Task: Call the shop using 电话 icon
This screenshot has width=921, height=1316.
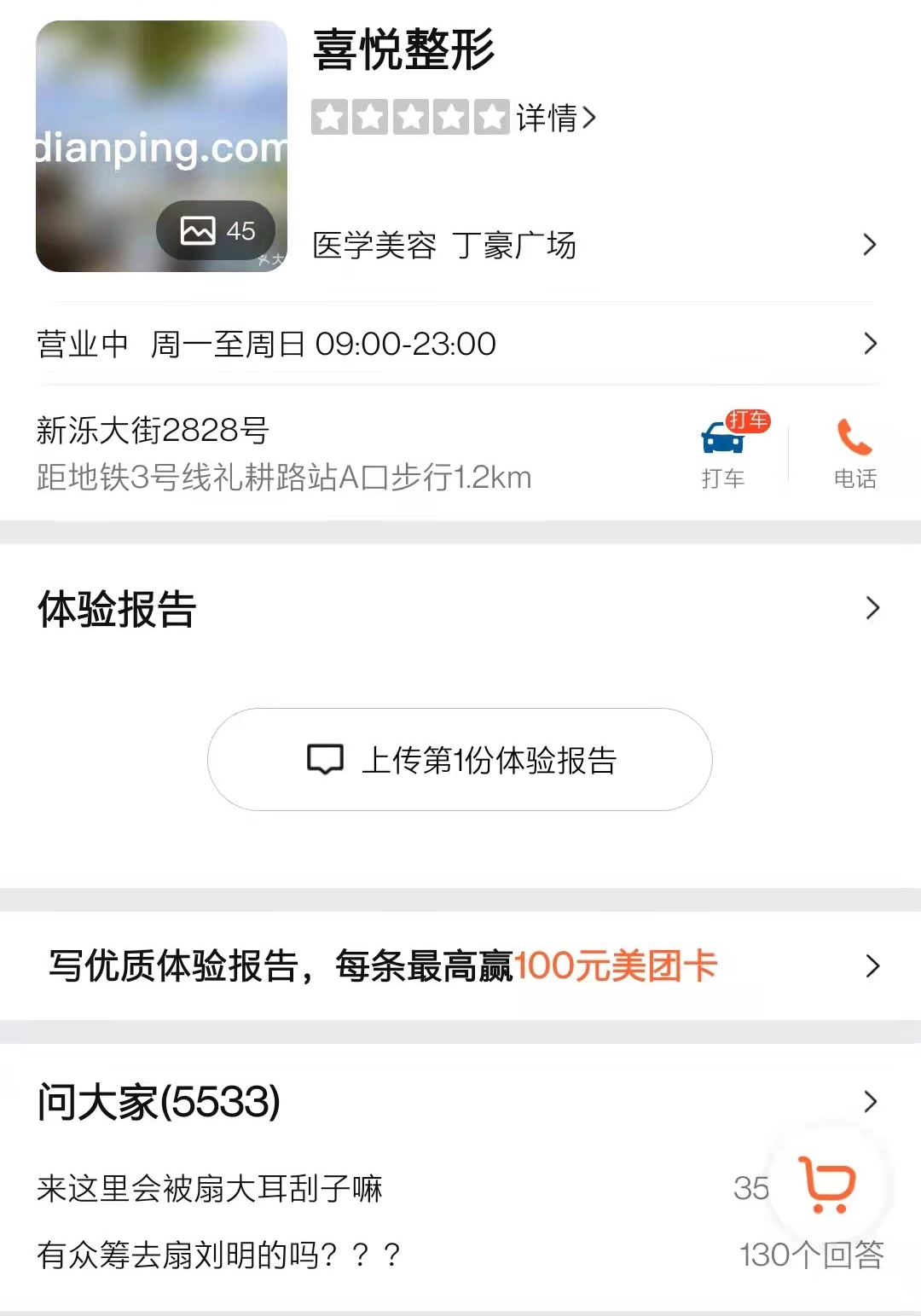Action: (x=854, y=452)
